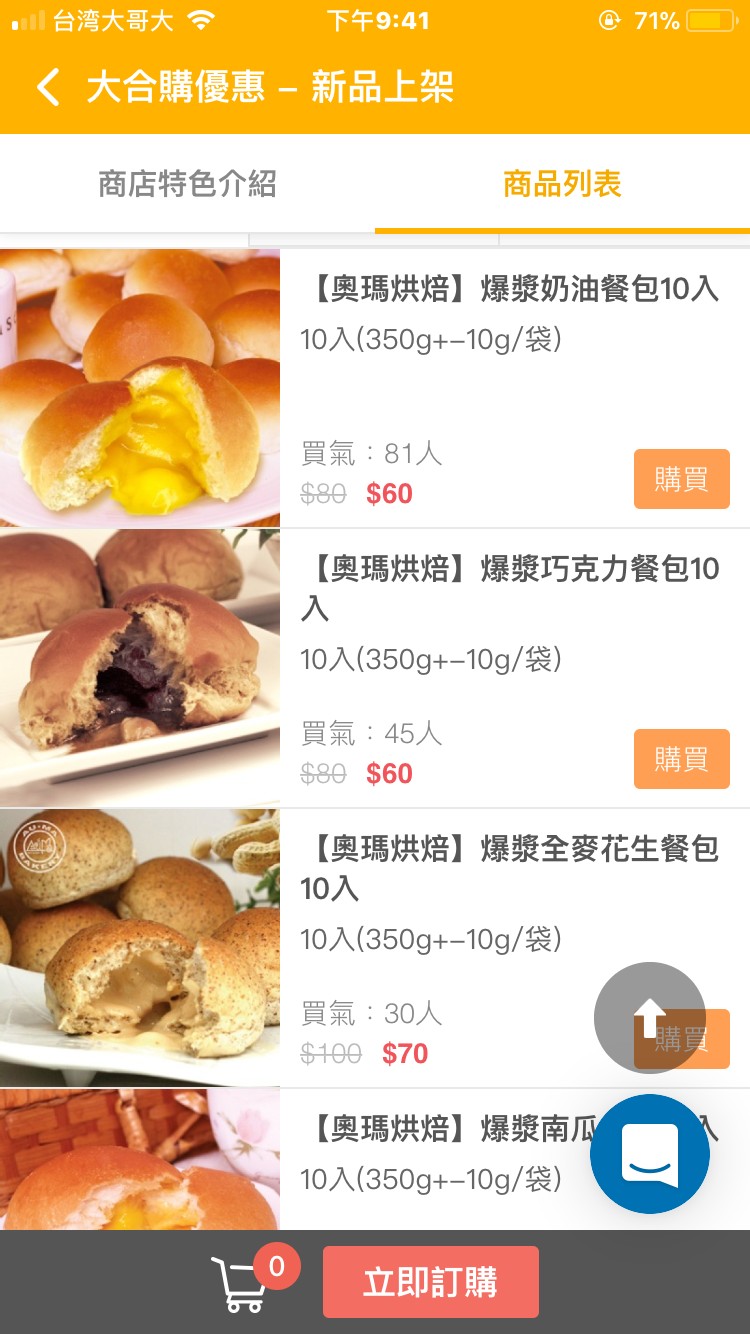Switch to the 商店特色介紹 tab

(187, 184)
